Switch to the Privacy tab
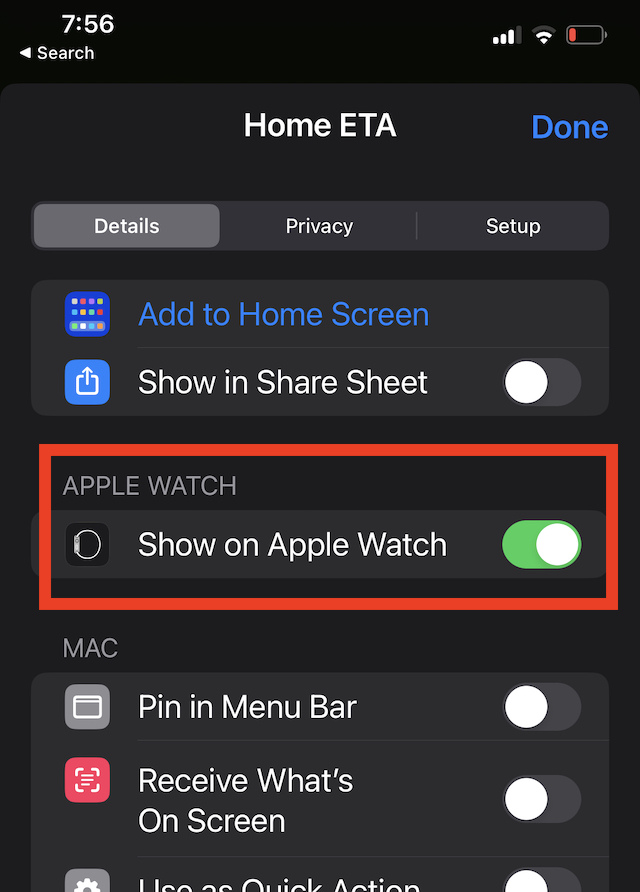Viewport: 640px width, 892px height. point(319,226)
